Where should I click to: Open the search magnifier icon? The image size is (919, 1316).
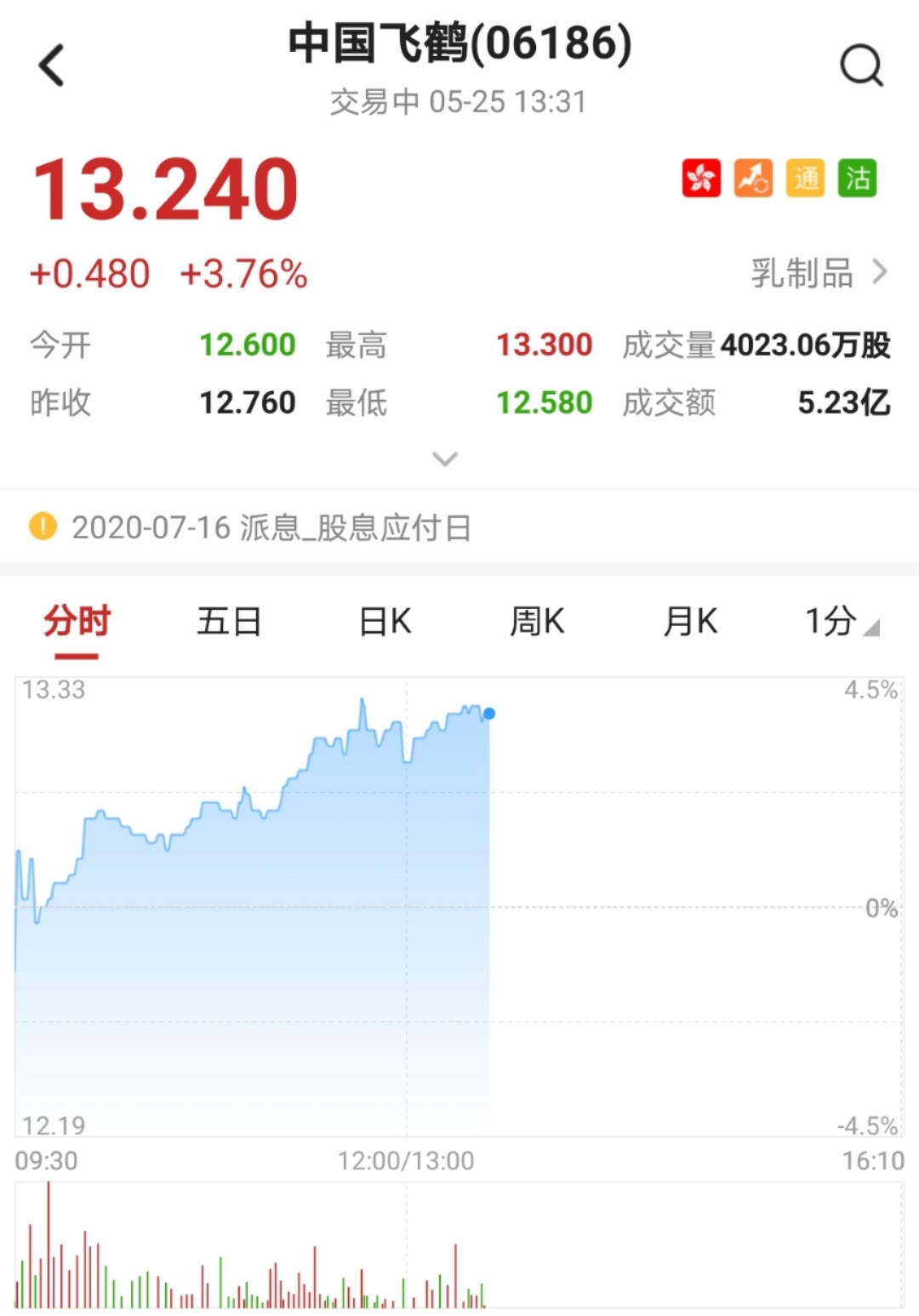pos(861,66)
